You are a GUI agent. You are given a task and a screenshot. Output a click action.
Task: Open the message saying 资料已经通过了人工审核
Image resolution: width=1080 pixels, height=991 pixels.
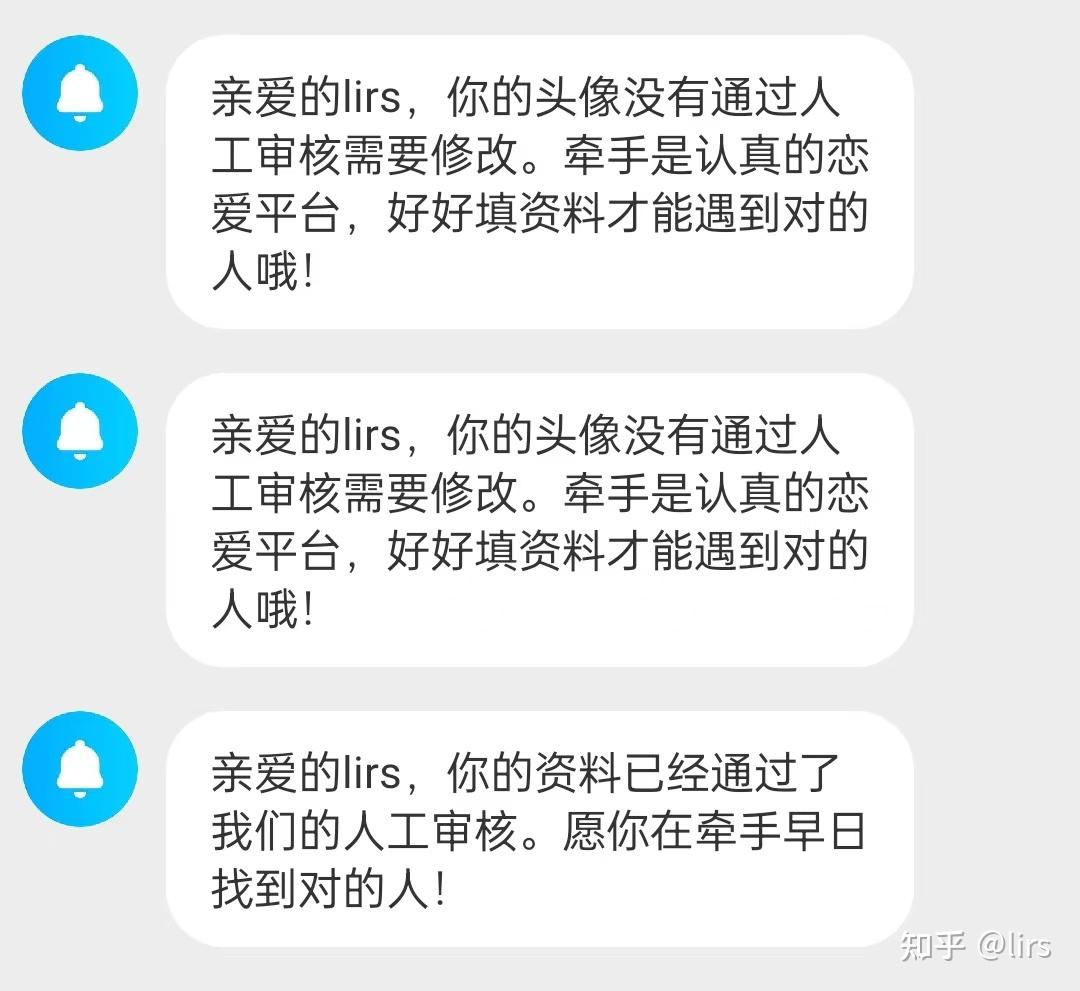539,829
